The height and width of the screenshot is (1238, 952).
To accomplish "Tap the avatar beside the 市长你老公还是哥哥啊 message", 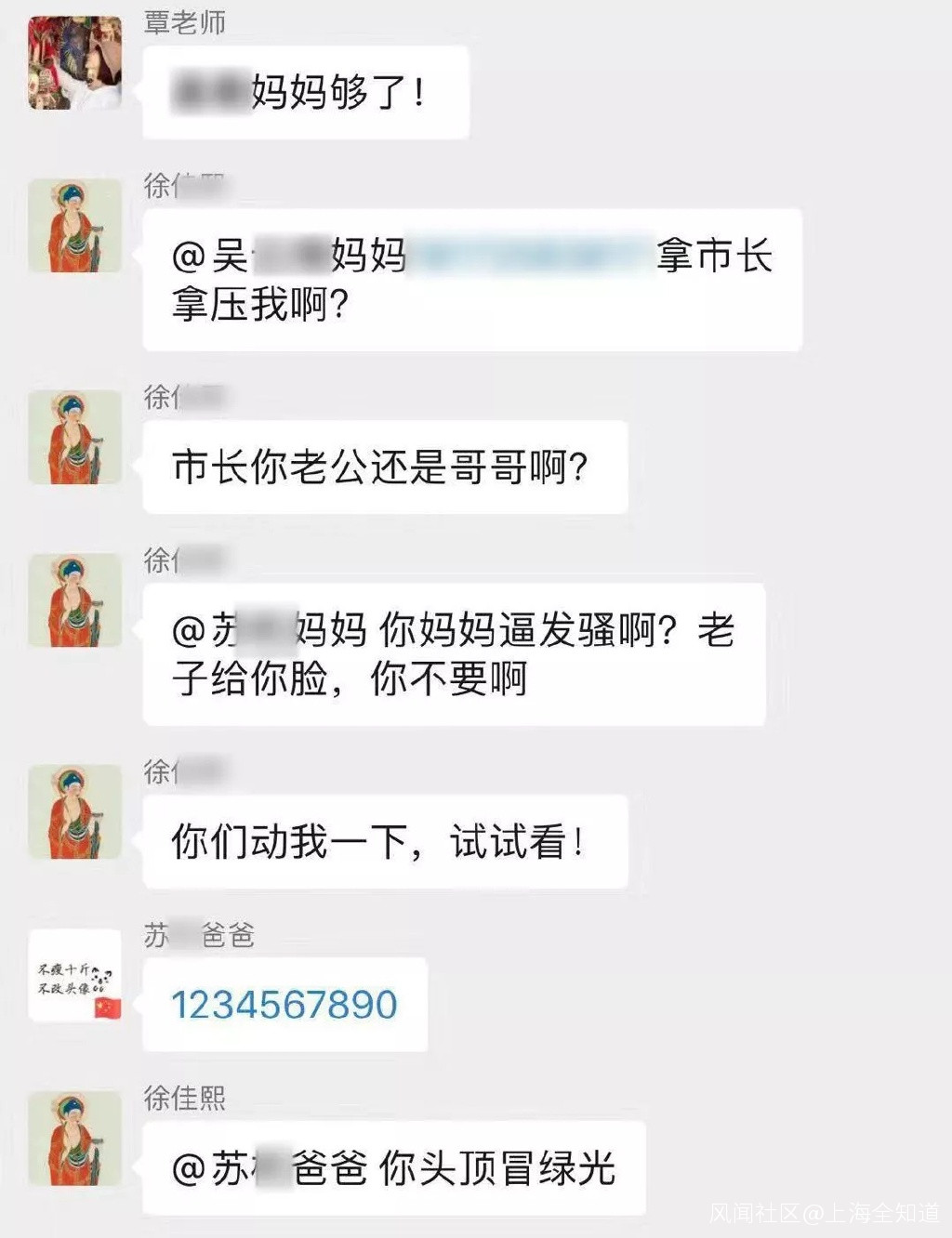I will point(74,437).
